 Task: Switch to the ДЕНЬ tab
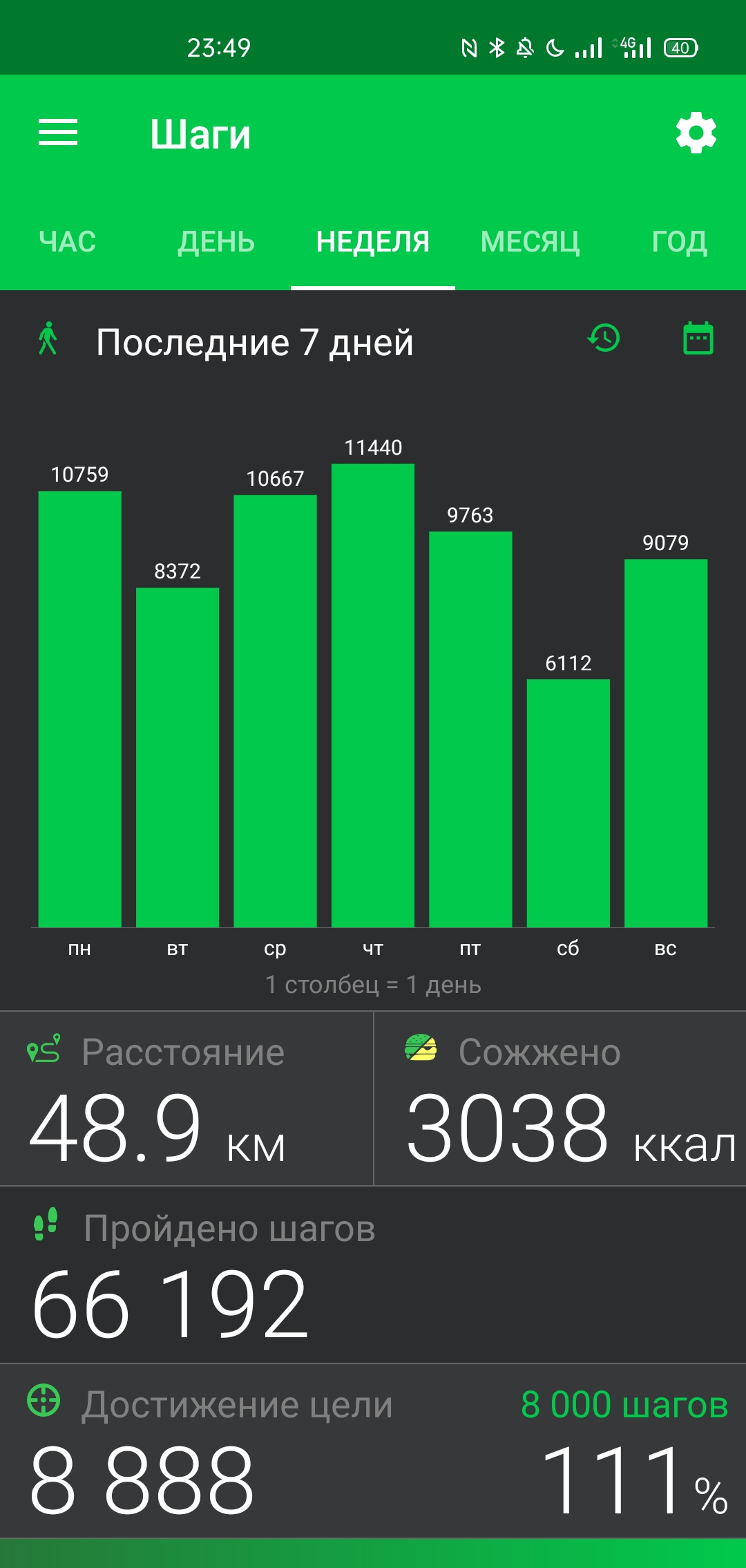[x=216, y=242]
